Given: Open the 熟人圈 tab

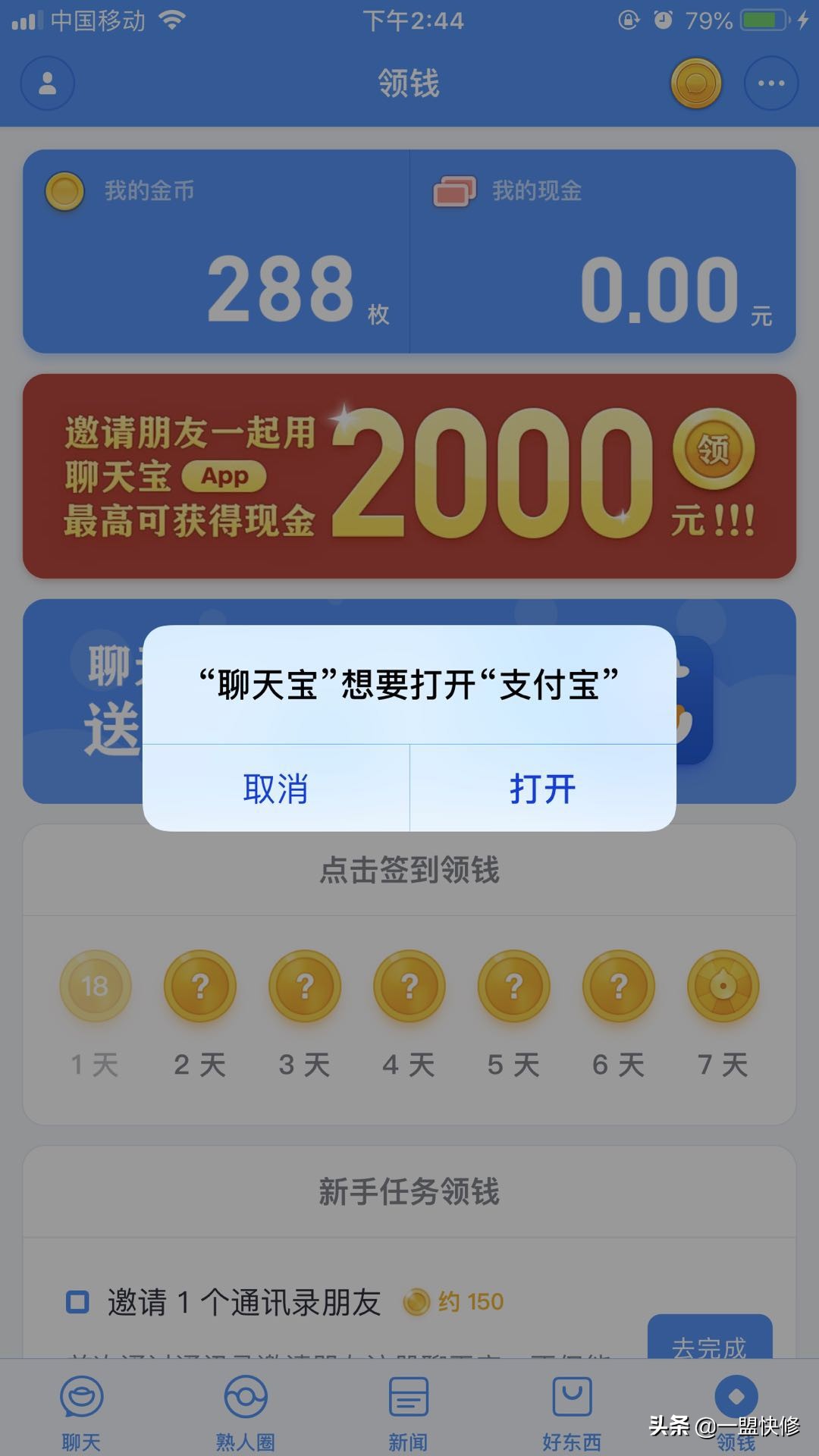Looking at the screenshot, I should point(245,1410).
